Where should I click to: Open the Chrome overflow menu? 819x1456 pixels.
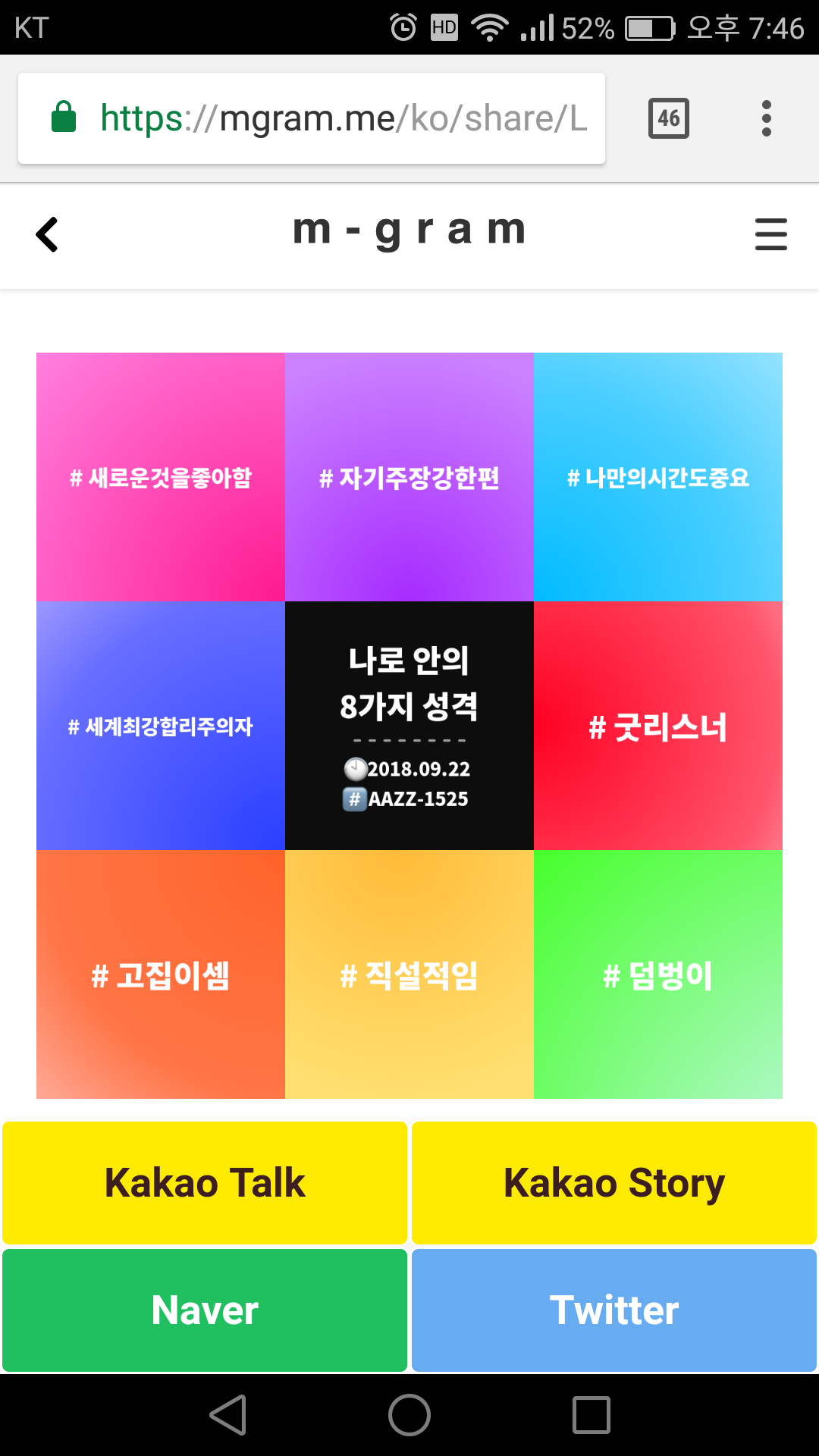pyautogui.click(x=766, y=118)
